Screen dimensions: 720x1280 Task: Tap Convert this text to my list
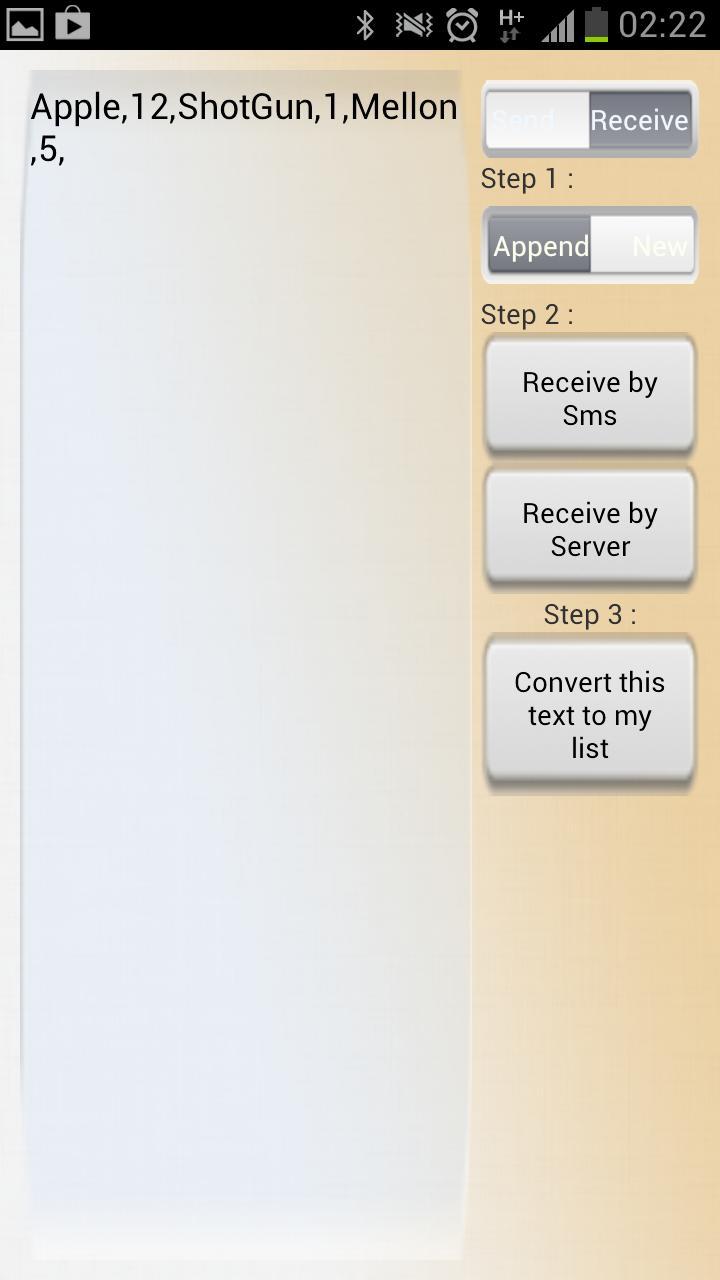(589, 714)
